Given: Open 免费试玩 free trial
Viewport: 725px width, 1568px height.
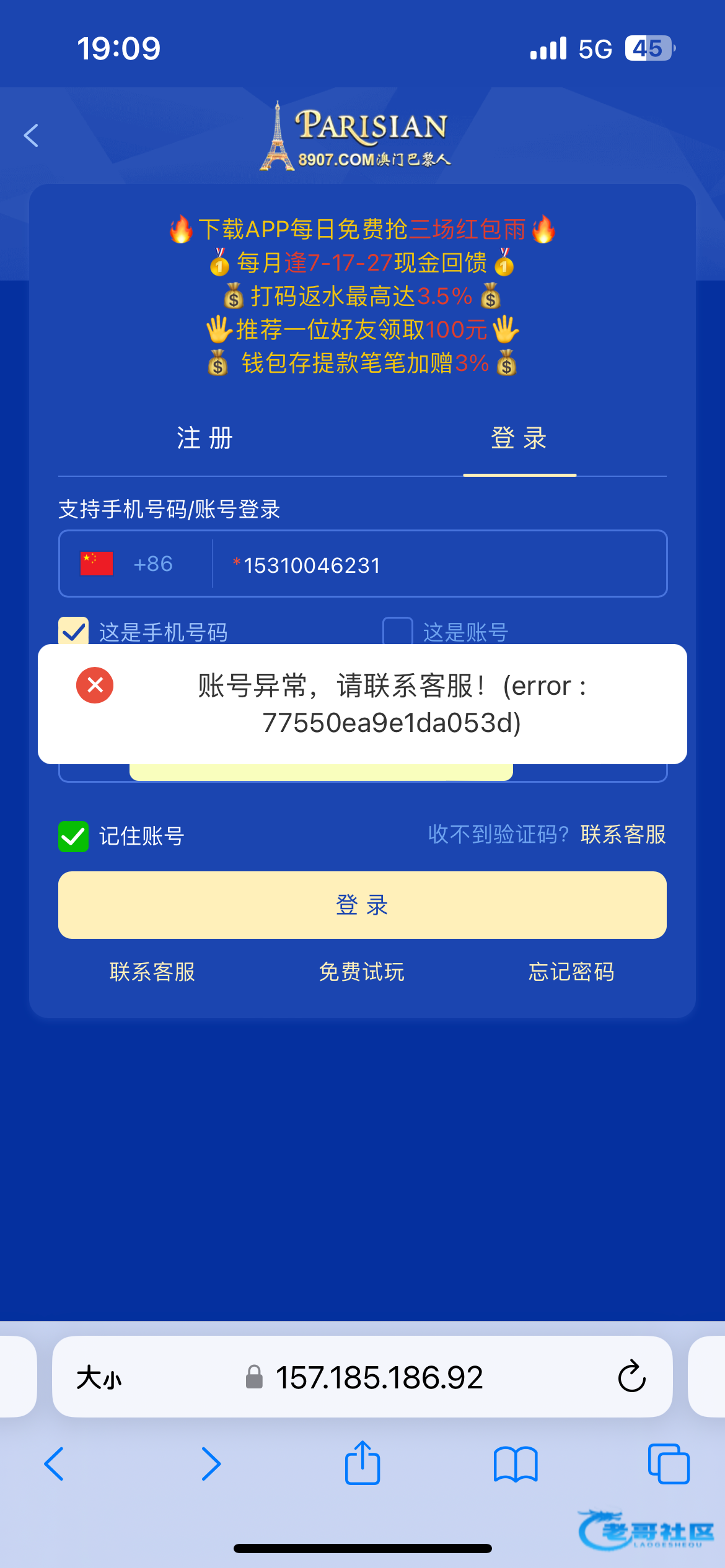Looking at the screenshot, I should click(362, 972).
